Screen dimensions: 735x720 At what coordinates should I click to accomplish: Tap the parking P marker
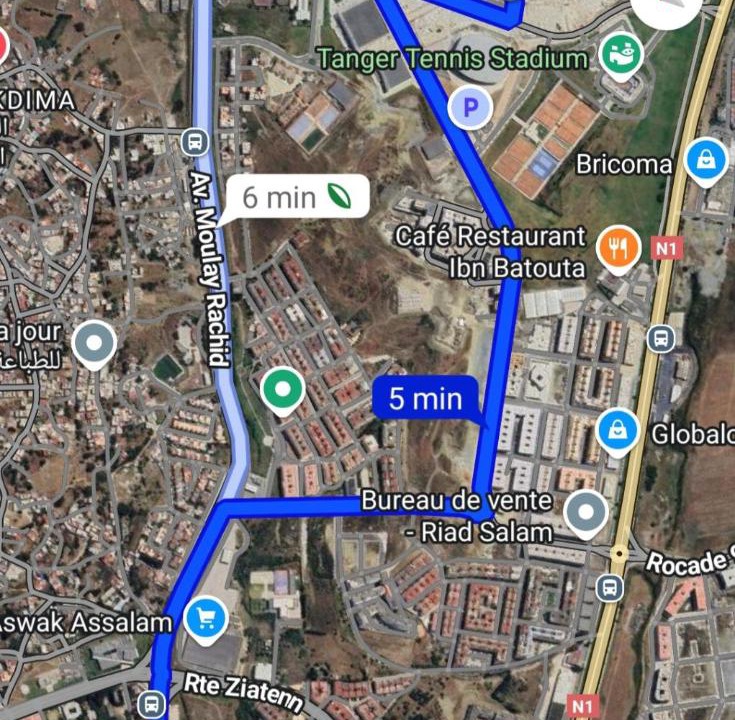pos(469,106)
